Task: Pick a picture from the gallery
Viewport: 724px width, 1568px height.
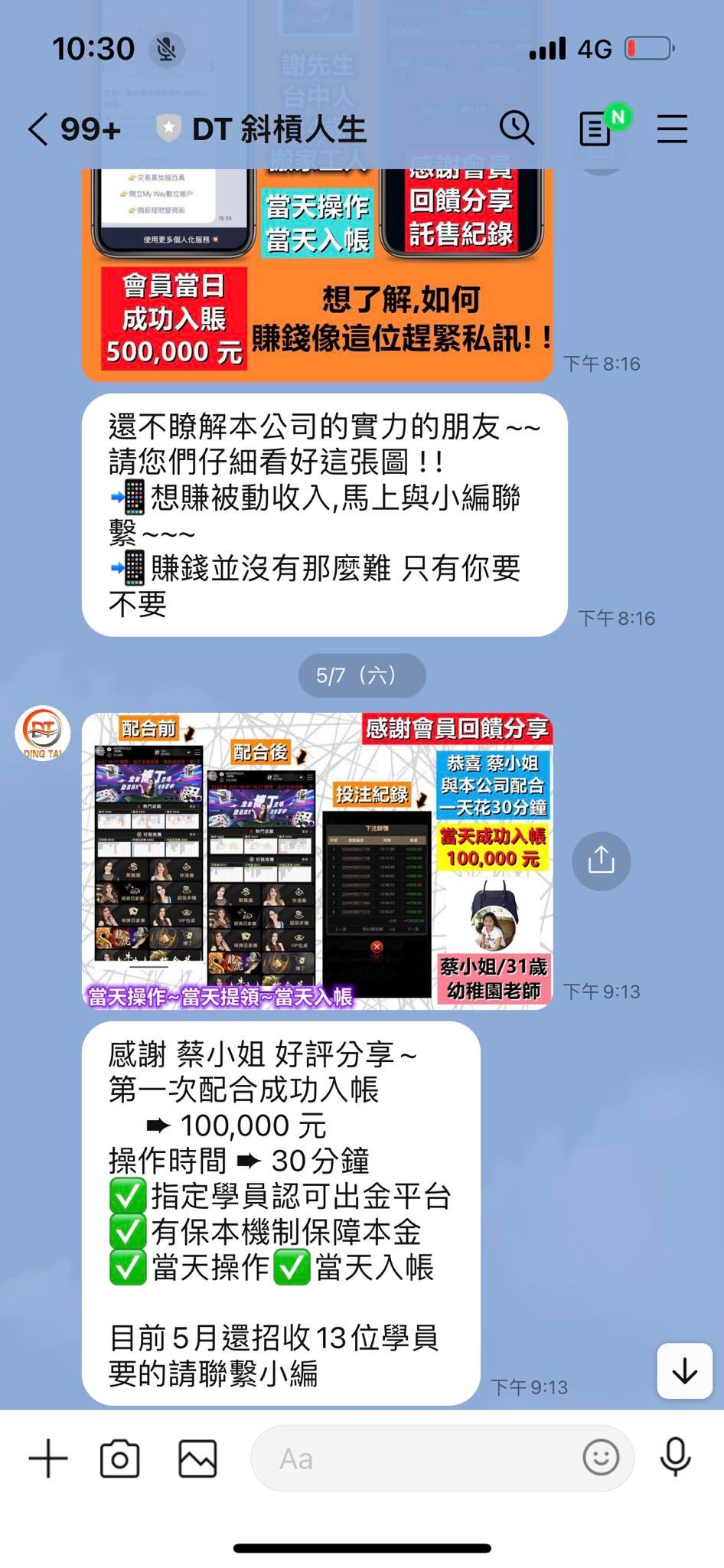Action: [197, 1459]
